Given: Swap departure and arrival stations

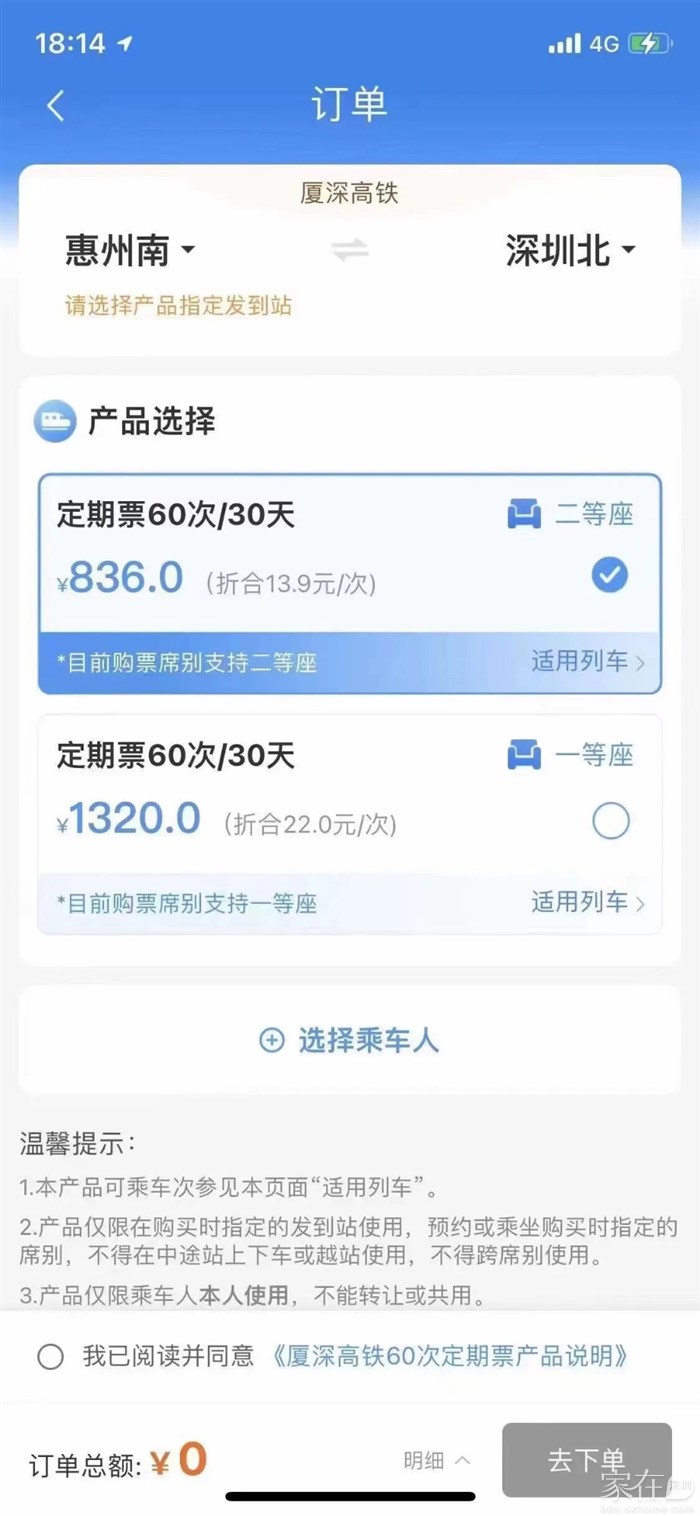Looking at the screenshot, I should click(350, 251).
